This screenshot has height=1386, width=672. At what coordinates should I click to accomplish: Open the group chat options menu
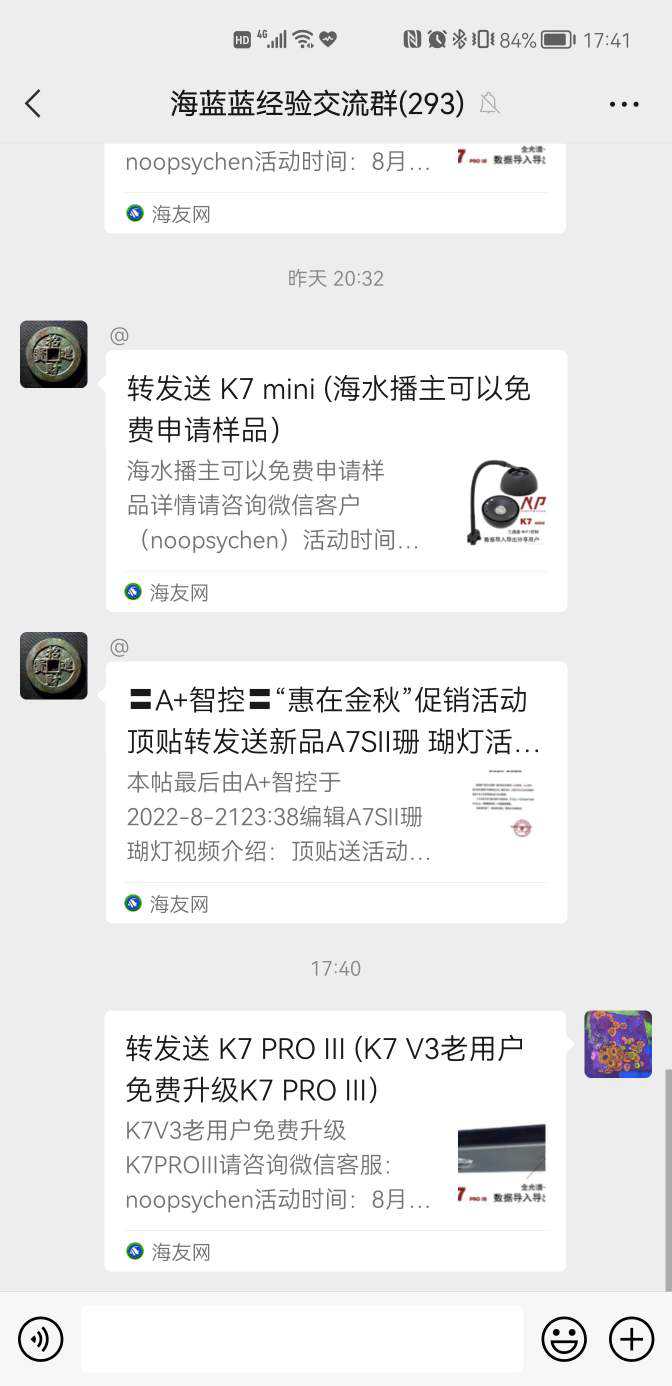[x=623, y=104]
